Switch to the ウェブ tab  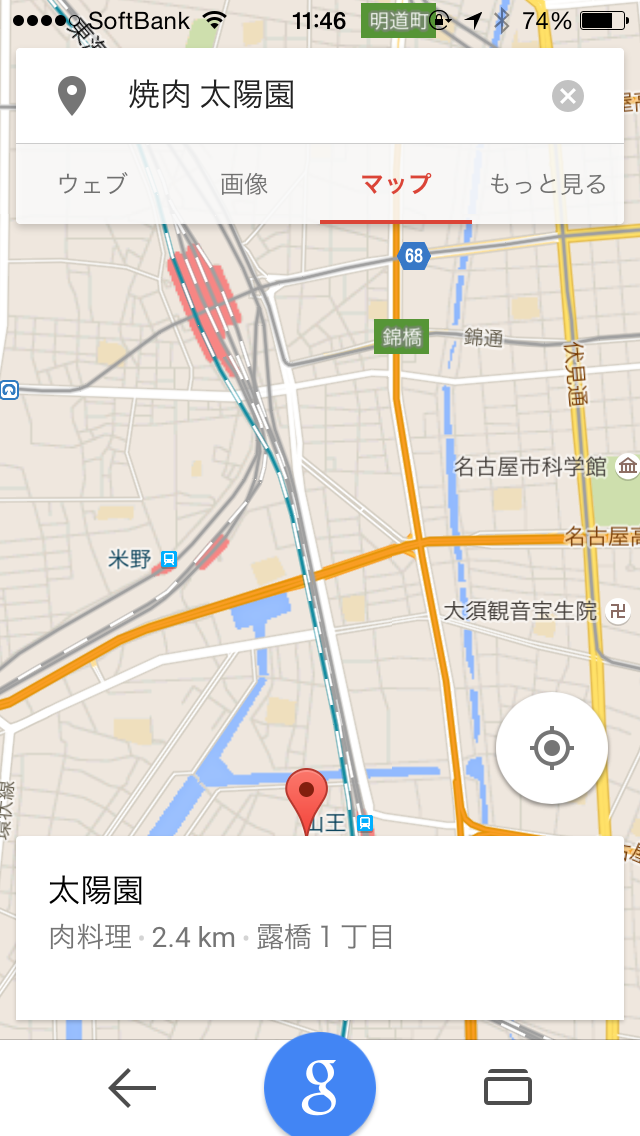pos(92,184)
